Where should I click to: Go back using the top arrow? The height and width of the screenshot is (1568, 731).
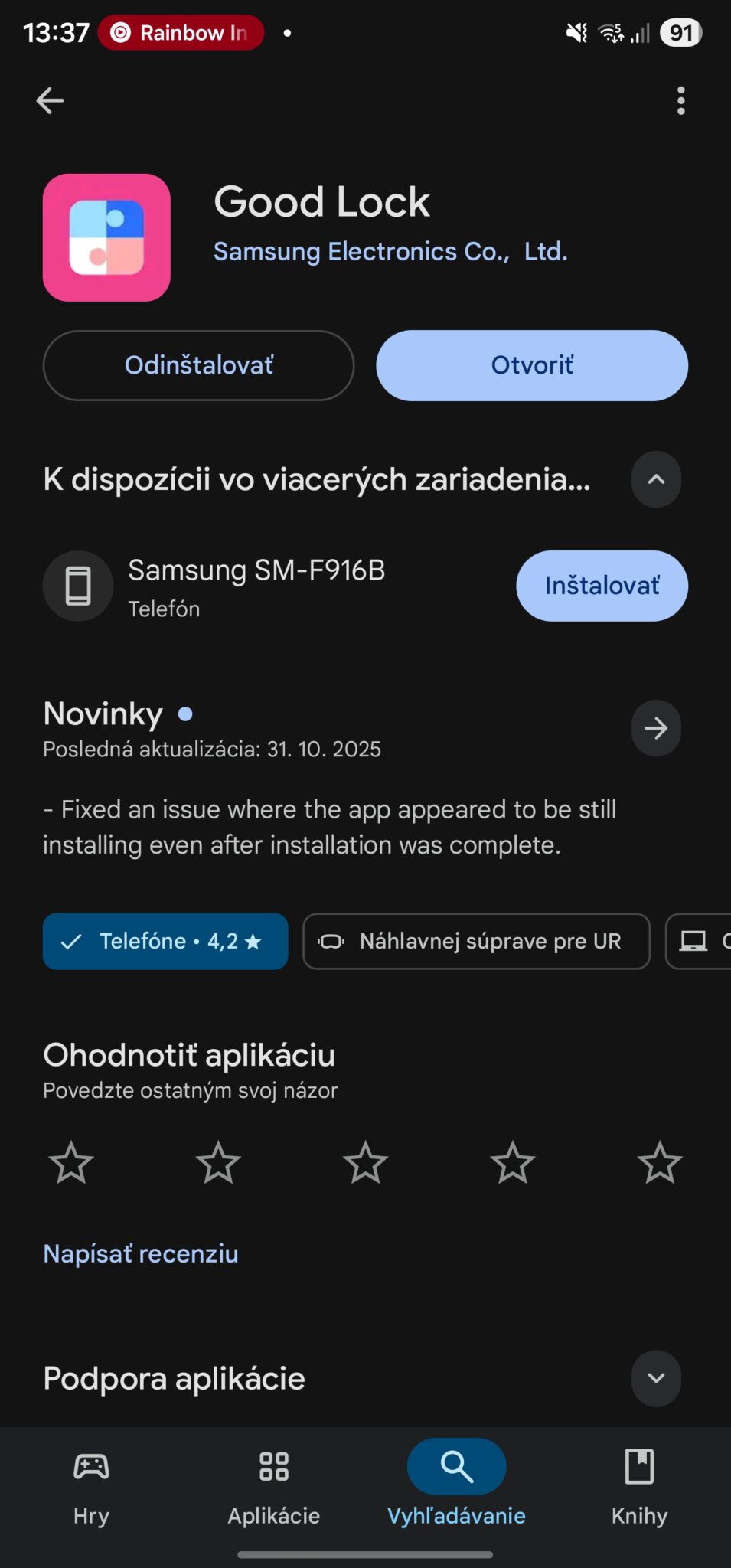tap(51, 100)
